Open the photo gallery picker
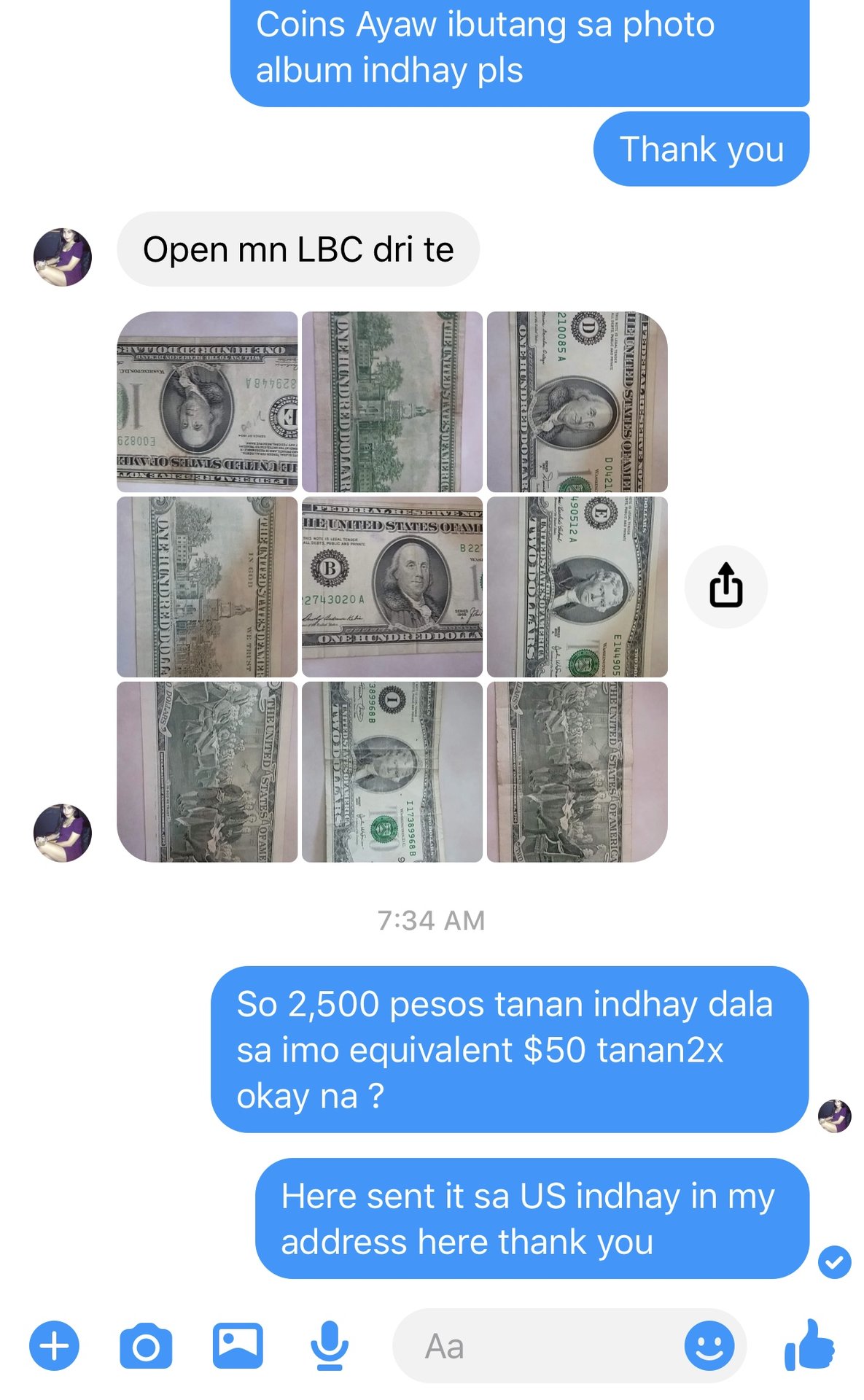This screenshot has height=1400, width=864. 238,1345
